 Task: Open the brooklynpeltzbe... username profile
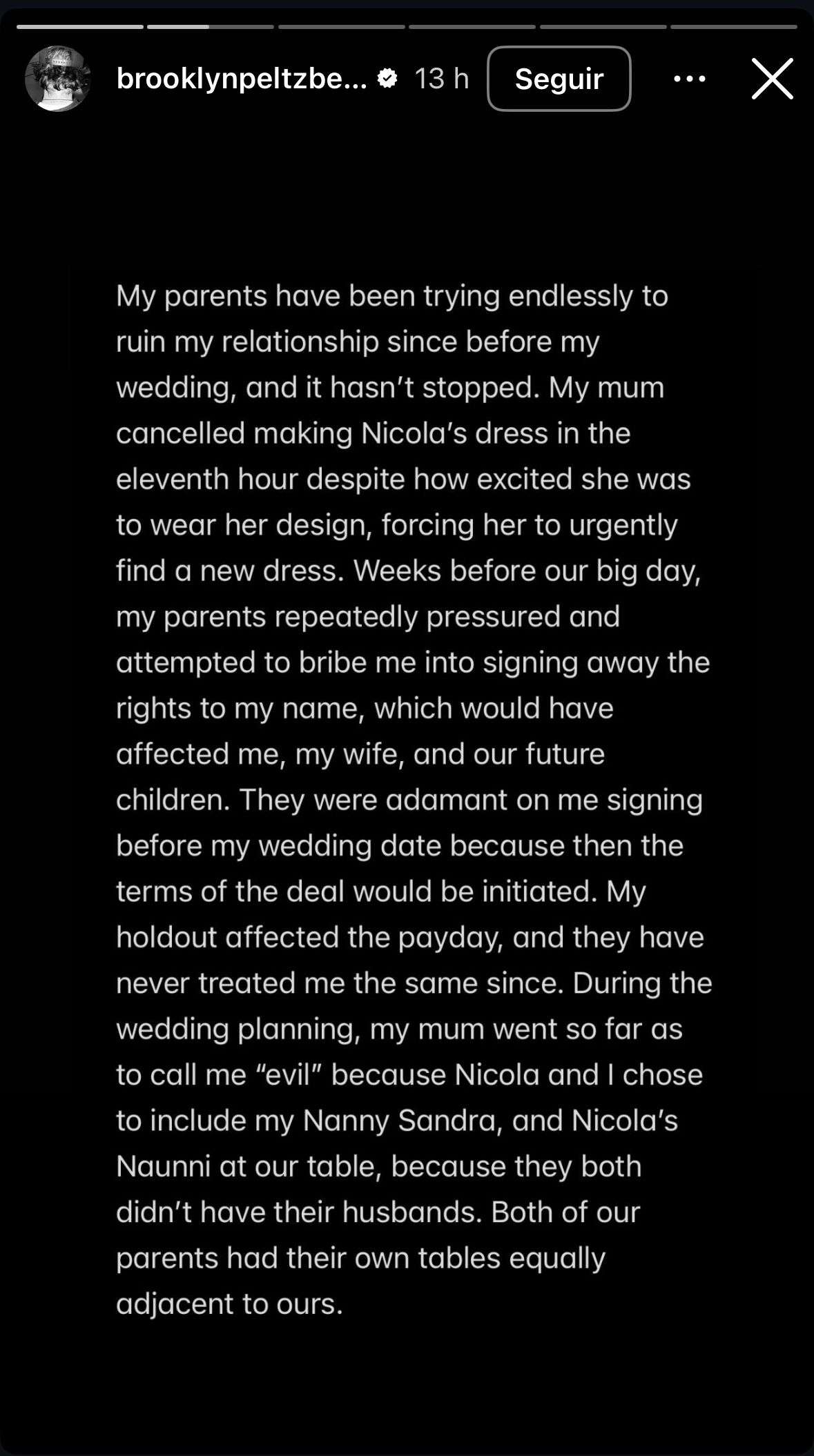tap(242, 79)
